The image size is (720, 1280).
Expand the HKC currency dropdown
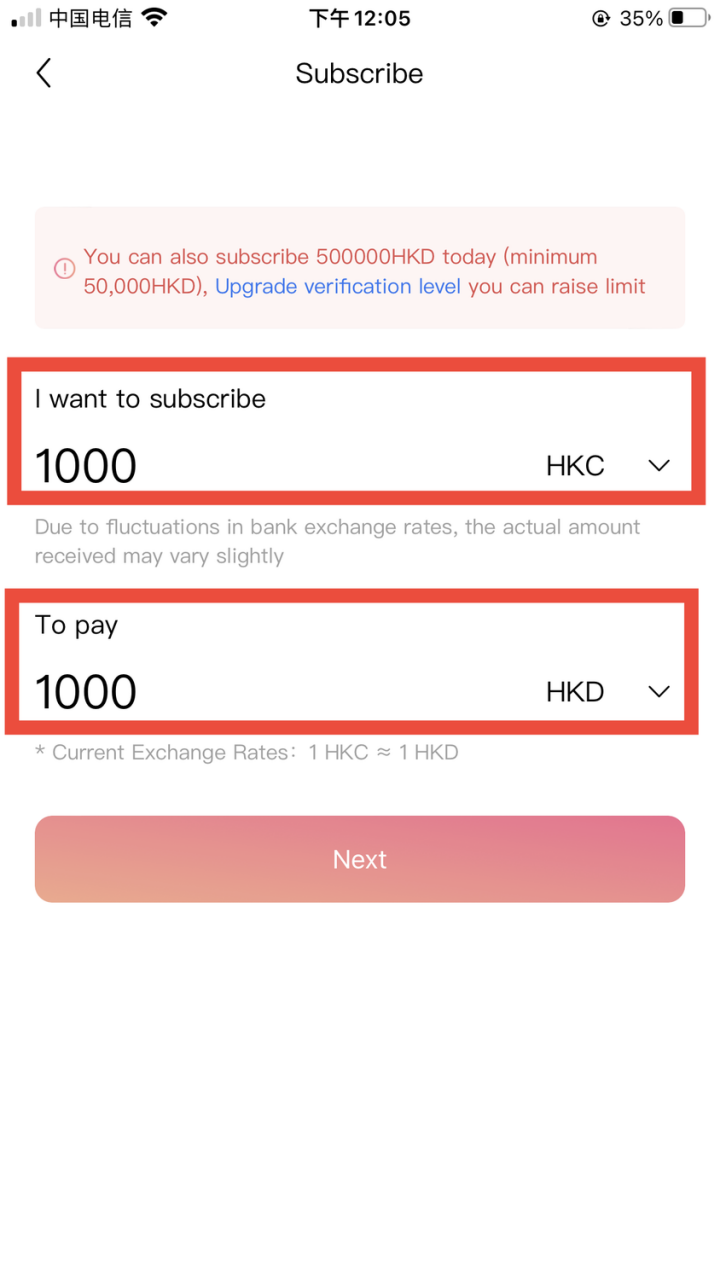pos(608,466)
